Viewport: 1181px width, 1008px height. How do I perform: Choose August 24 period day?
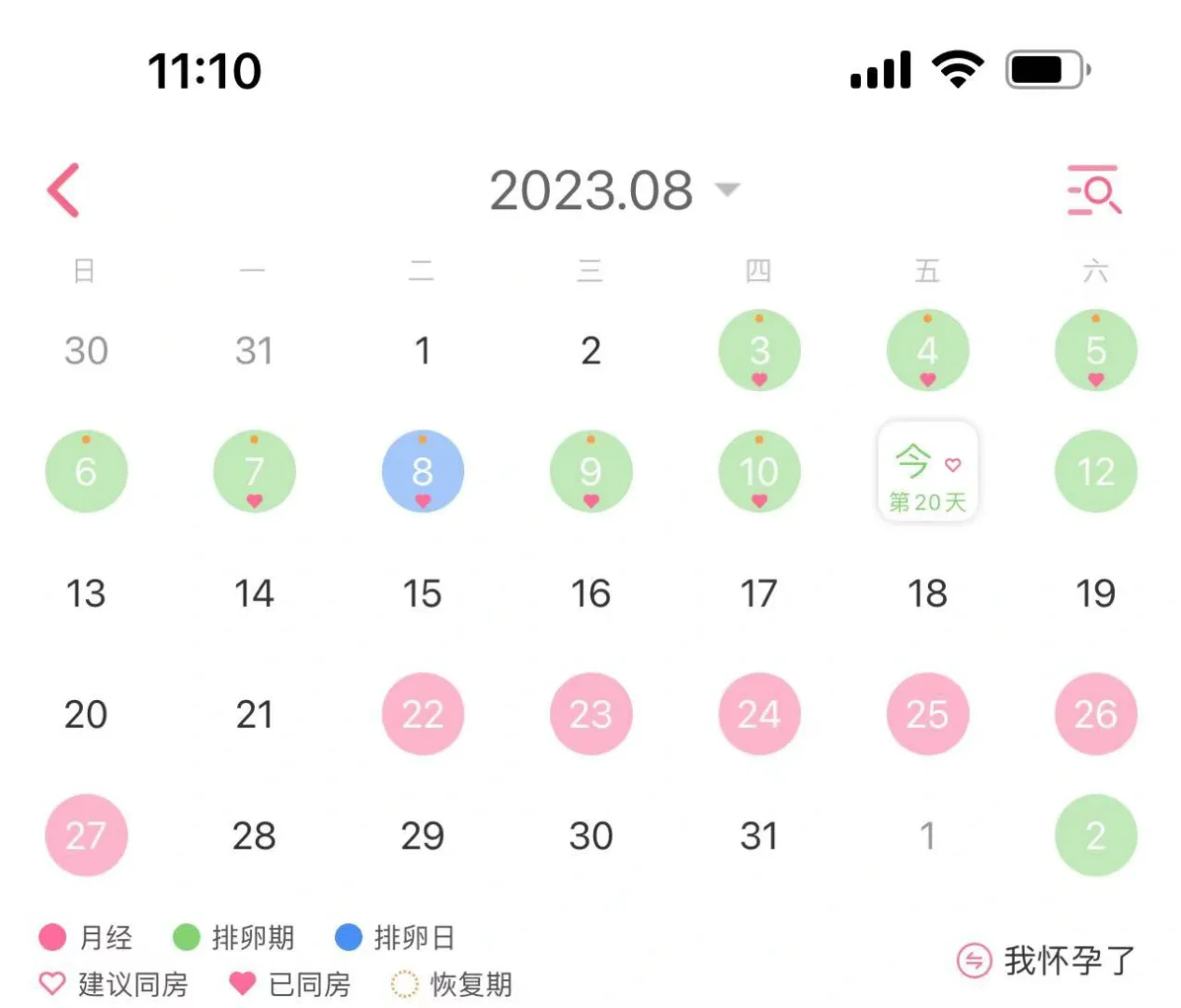[759, 714]
